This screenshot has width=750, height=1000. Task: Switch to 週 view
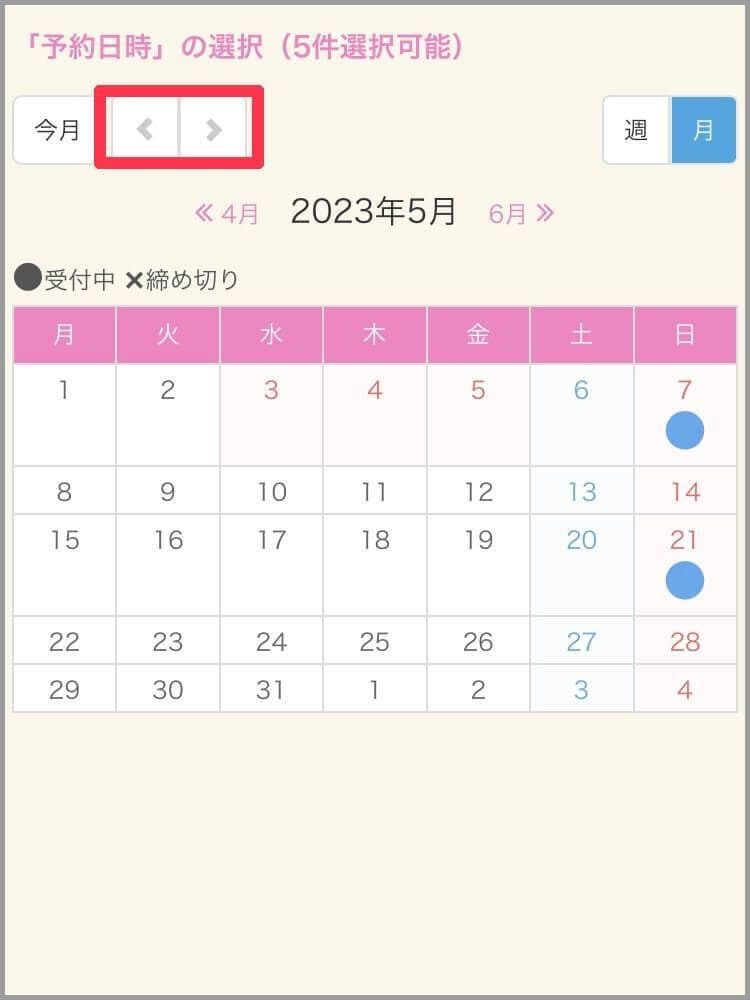[x=636, y=130]
